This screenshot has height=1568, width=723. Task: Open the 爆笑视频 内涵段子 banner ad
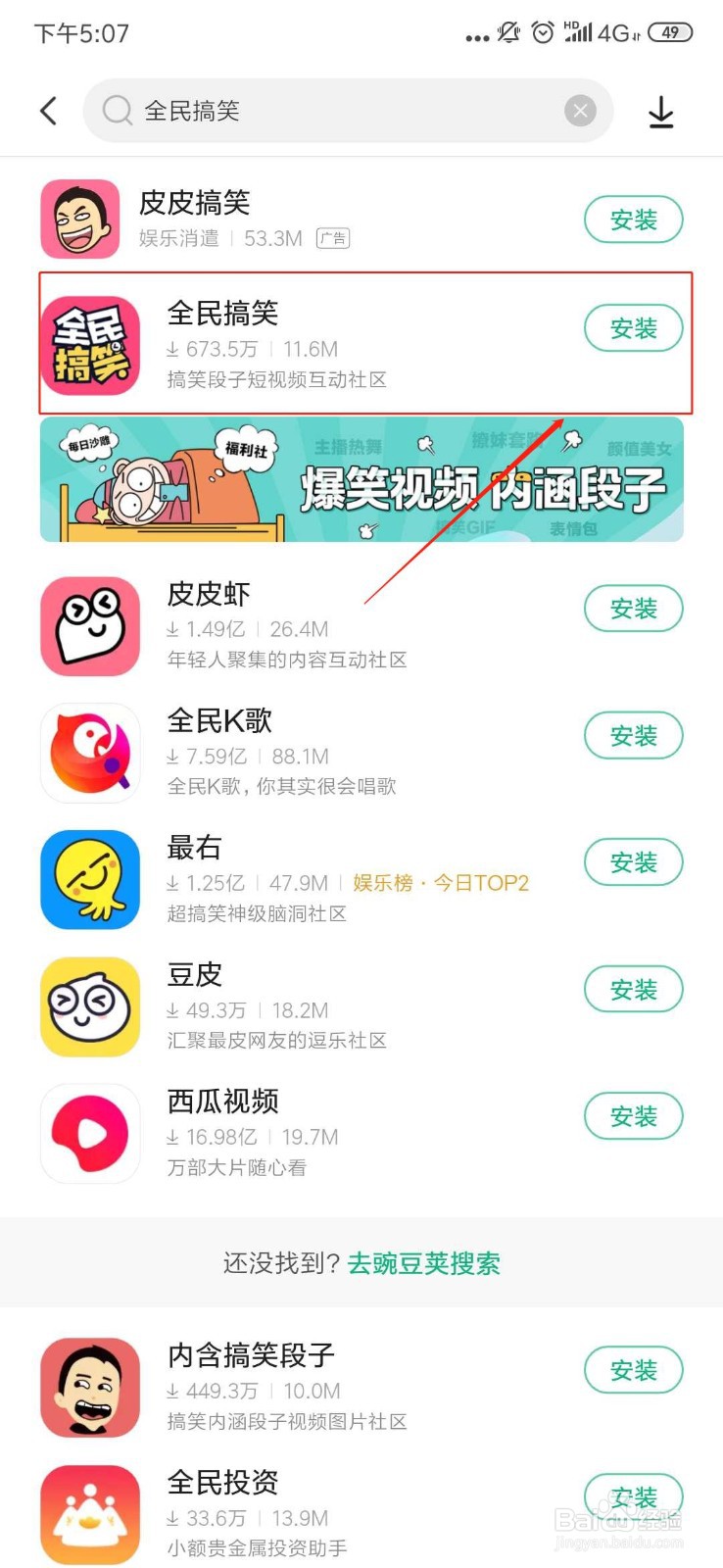[361, 479]
